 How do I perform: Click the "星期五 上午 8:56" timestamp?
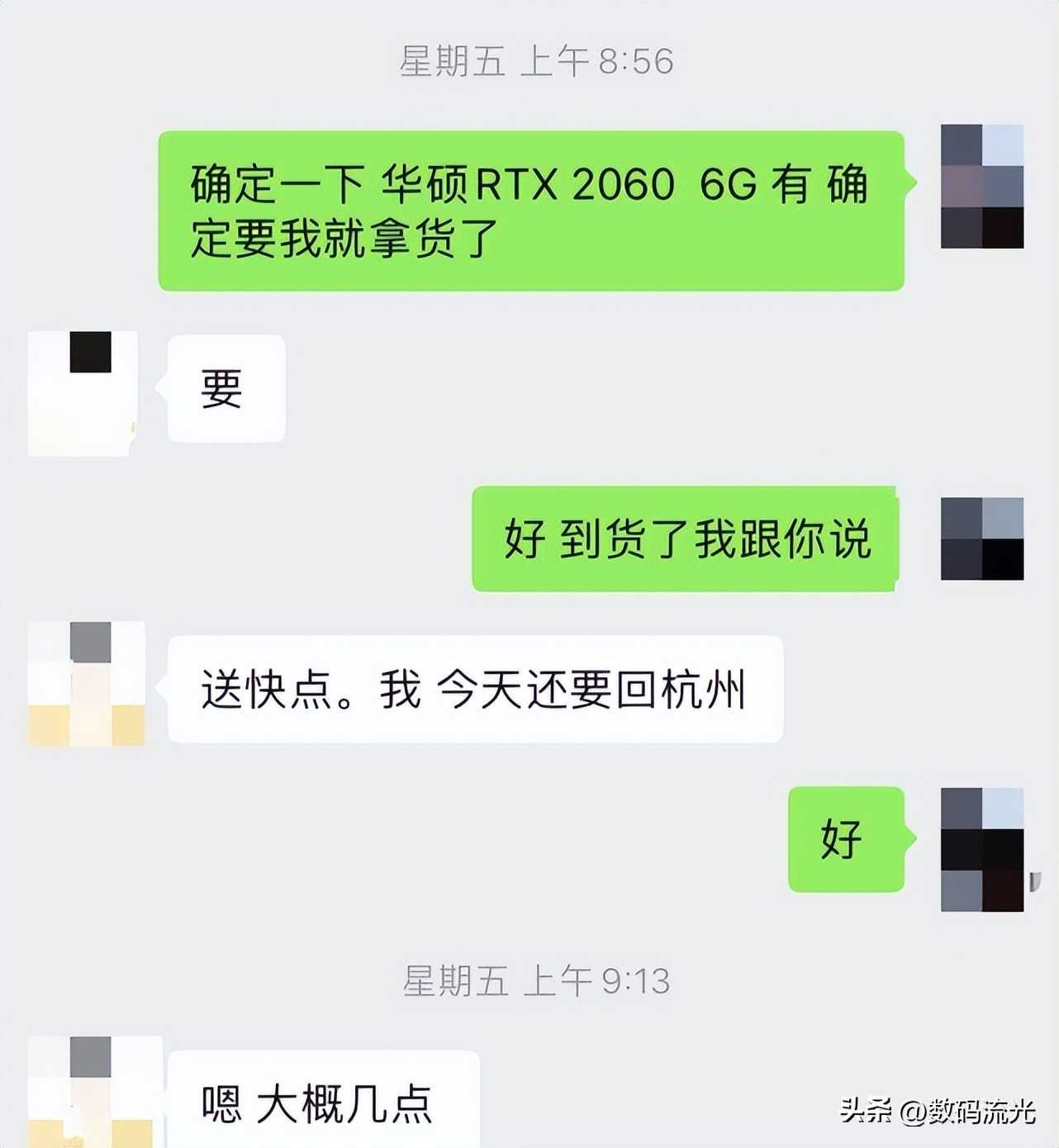tap(537, 59)
